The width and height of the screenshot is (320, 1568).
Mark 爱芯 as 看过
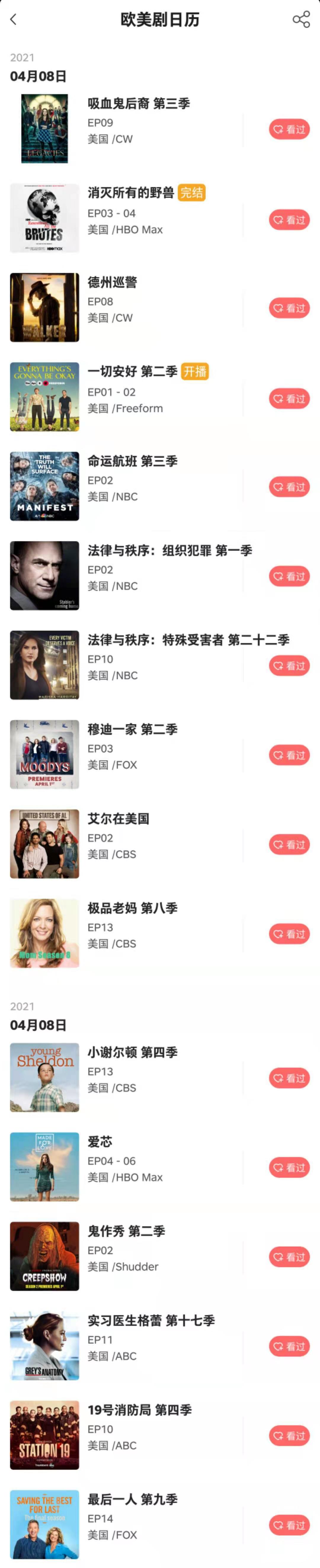[x=289, y=1167]
